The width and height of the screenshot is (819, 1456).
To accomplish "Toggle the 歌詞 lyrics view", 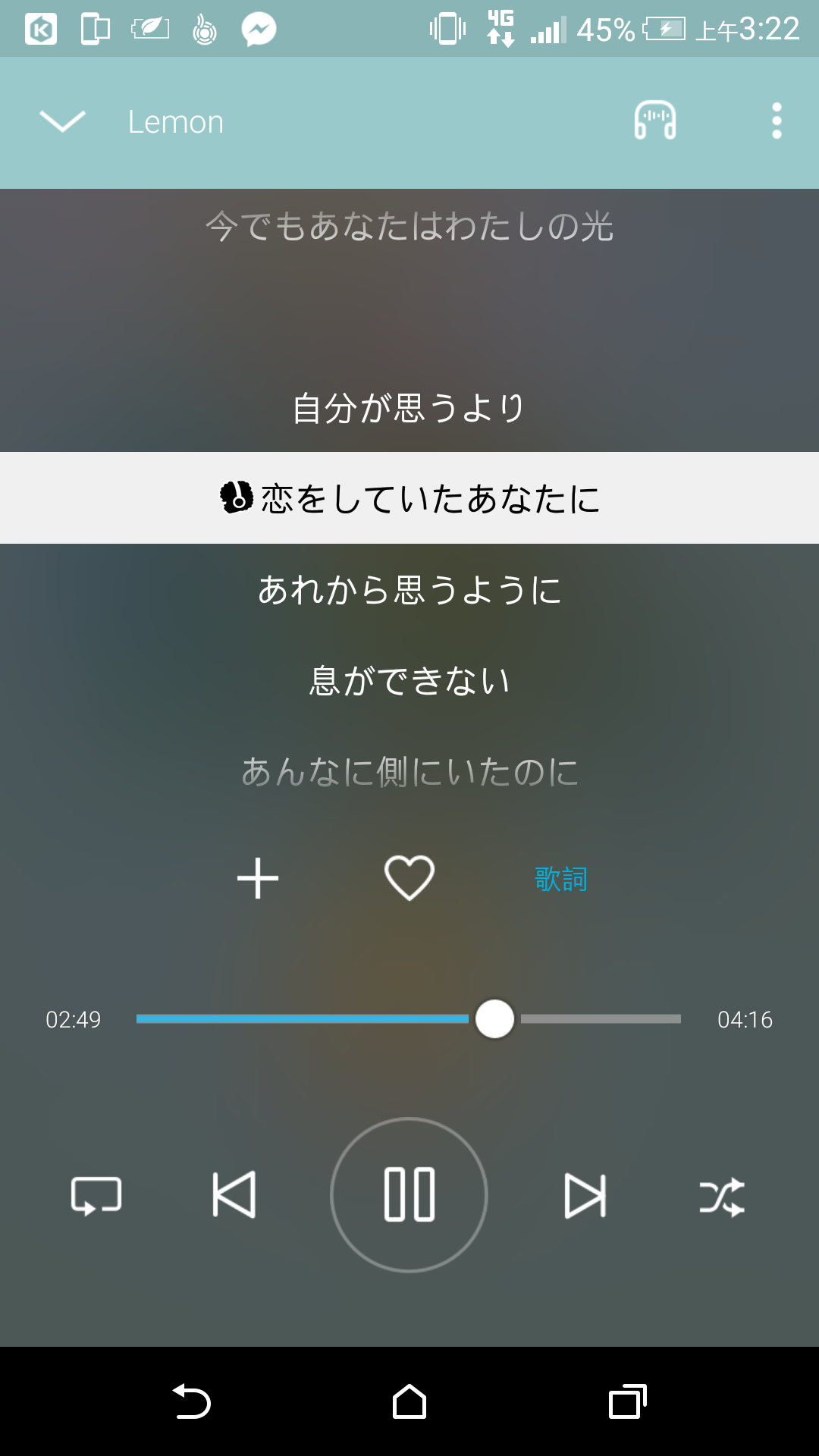I will click(561, 879).
